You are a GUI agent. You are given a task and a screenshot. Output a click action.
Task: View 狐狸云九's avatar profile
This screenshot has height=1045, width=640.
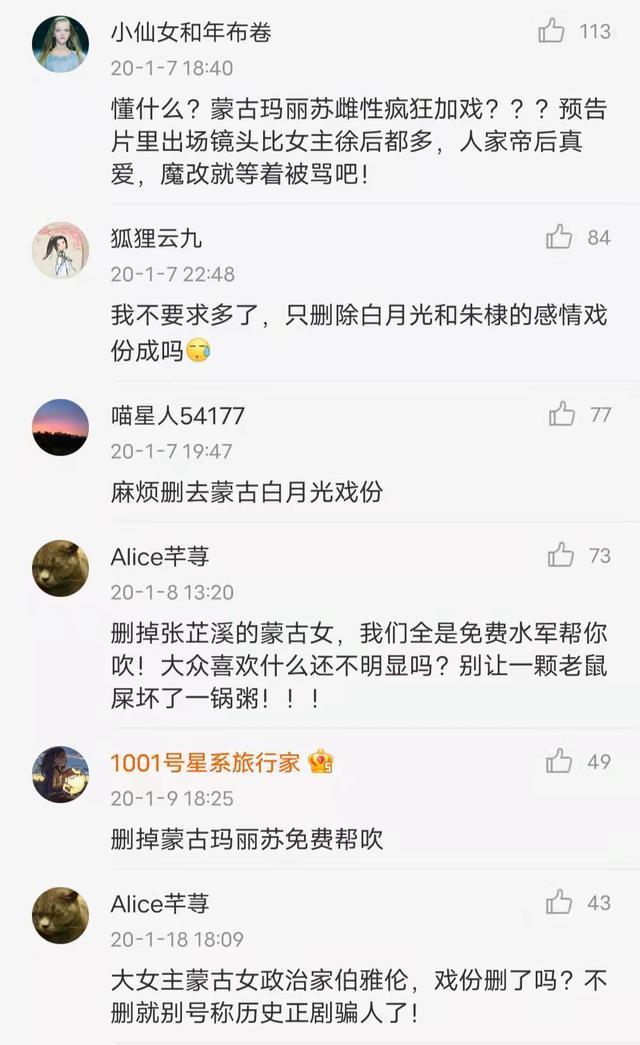point(60,251)
